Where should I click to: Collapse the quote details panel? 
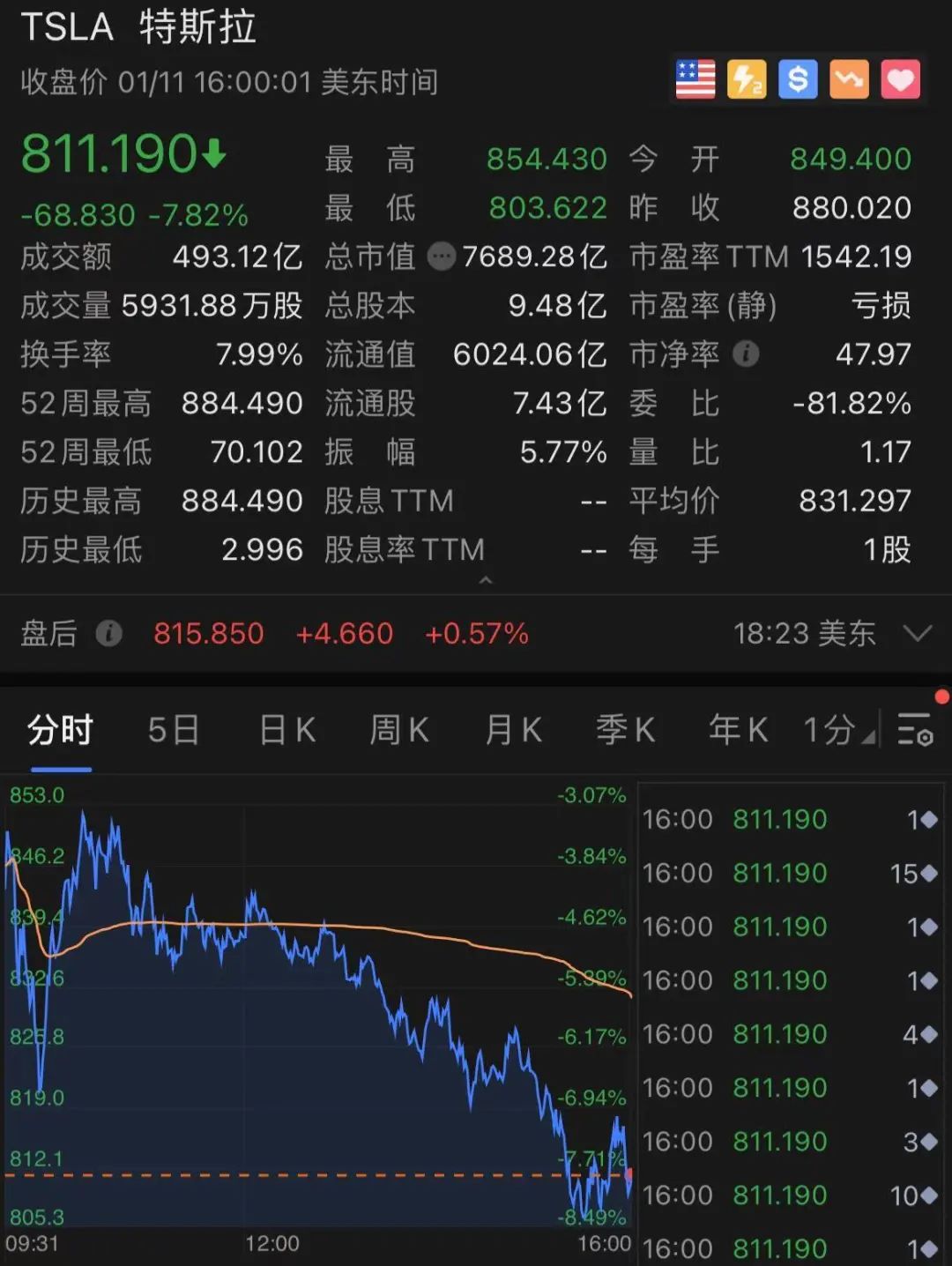pyautogui.click(x=485, y=581)
